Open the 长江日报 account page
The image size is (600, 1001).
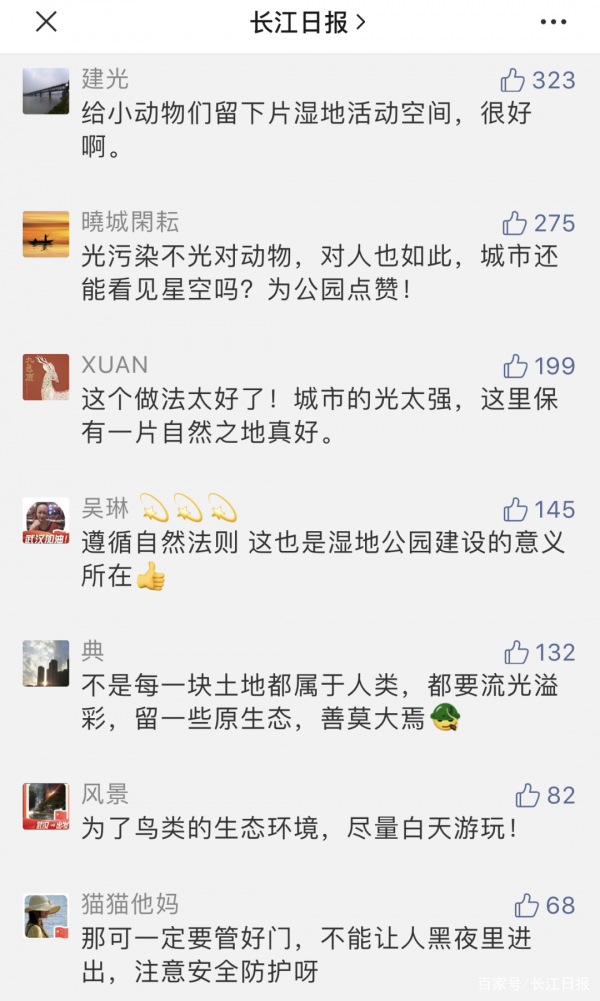(307, 22)
